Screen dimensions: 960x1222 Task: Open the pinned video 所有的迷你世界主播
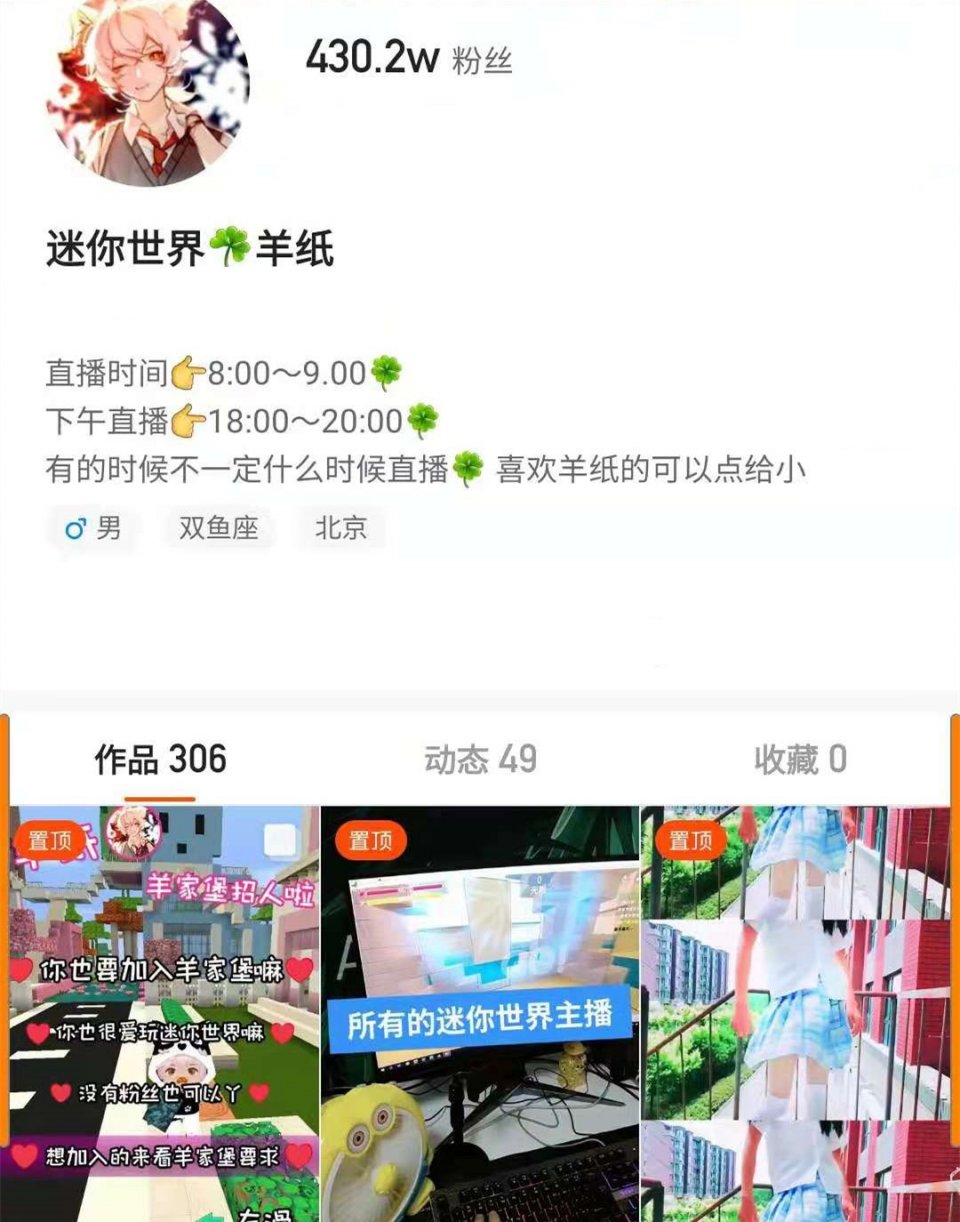coord(480,1010)
